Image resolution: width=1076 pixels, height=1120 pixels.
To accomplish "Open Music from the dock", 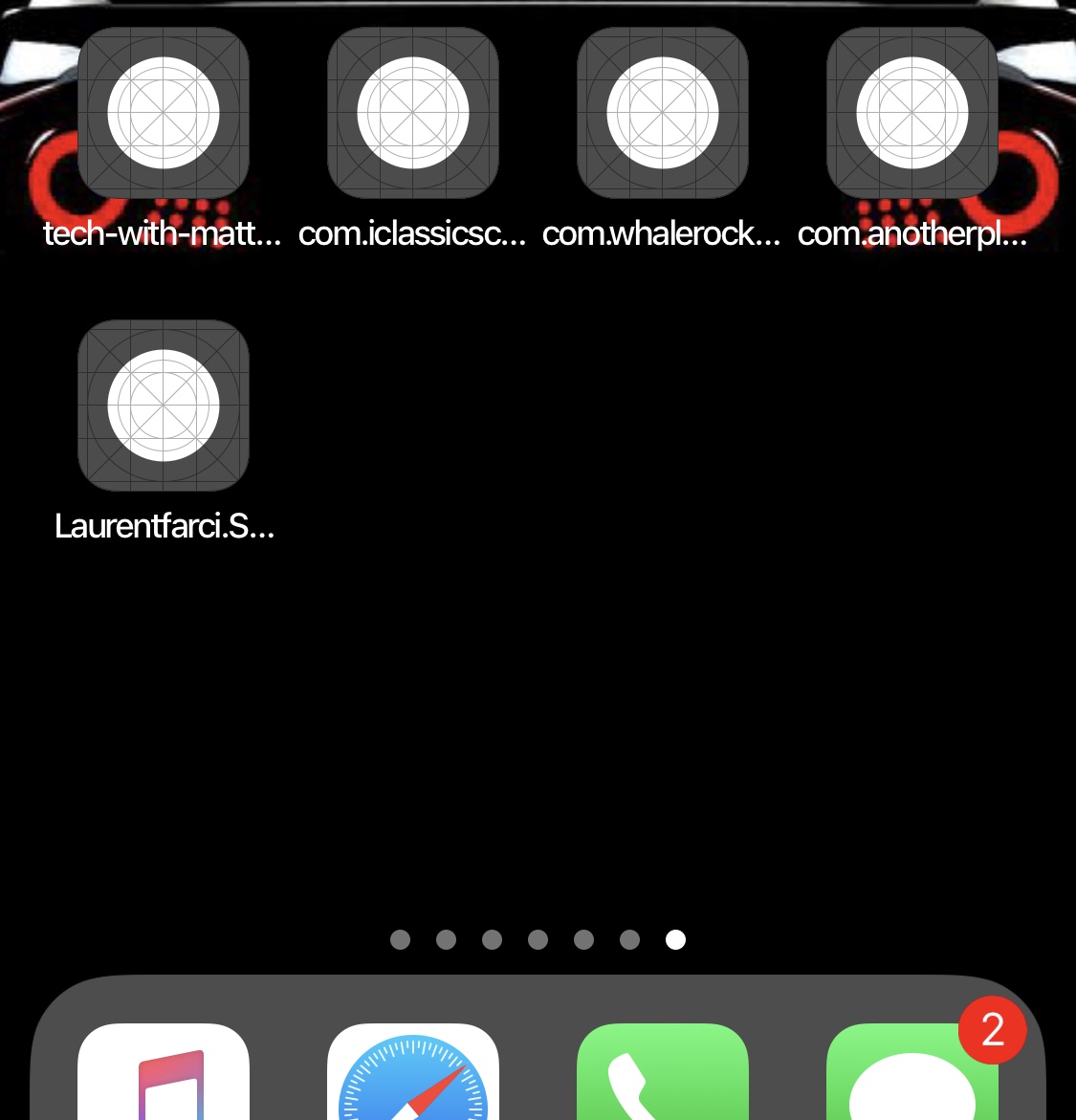I will (164, 1076).
